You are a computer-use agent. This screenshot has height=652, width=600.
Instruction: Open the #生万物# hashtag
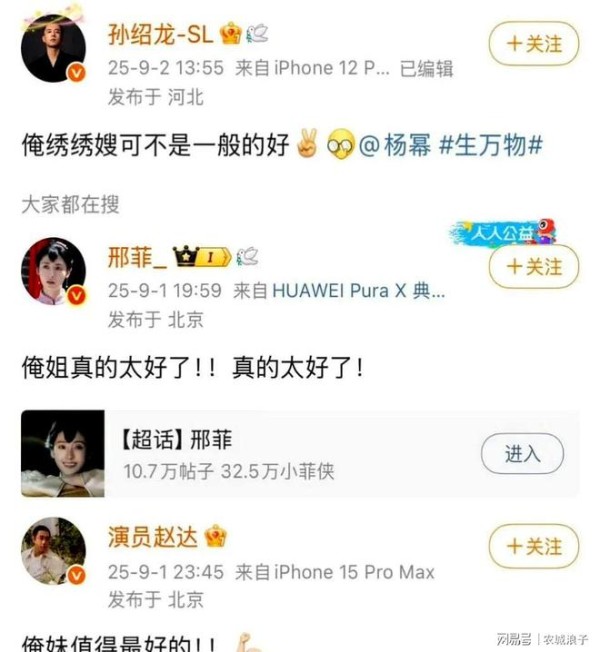[493, 145]
